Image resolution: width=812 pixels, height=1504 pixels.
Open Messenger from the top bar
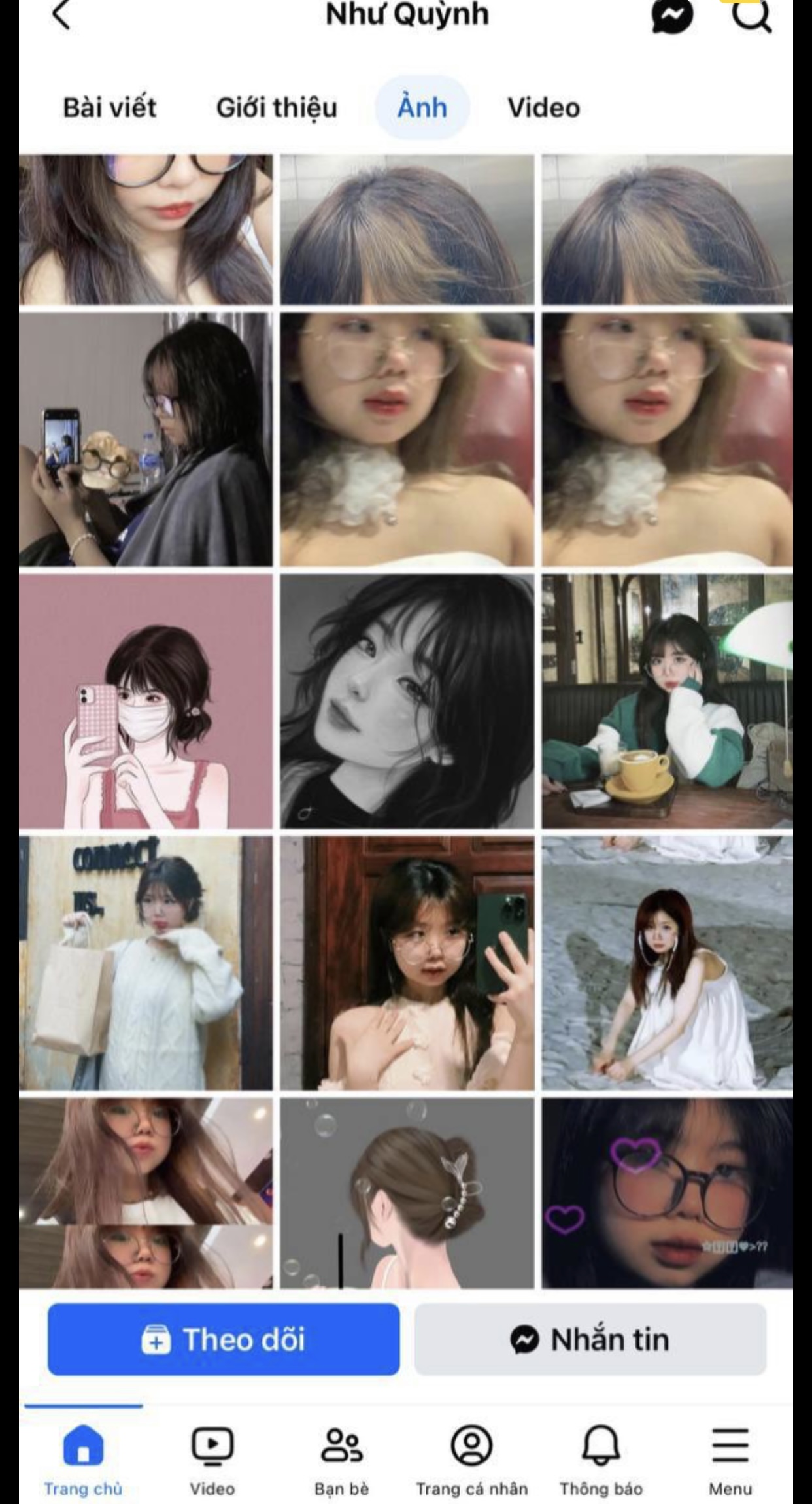672,14
